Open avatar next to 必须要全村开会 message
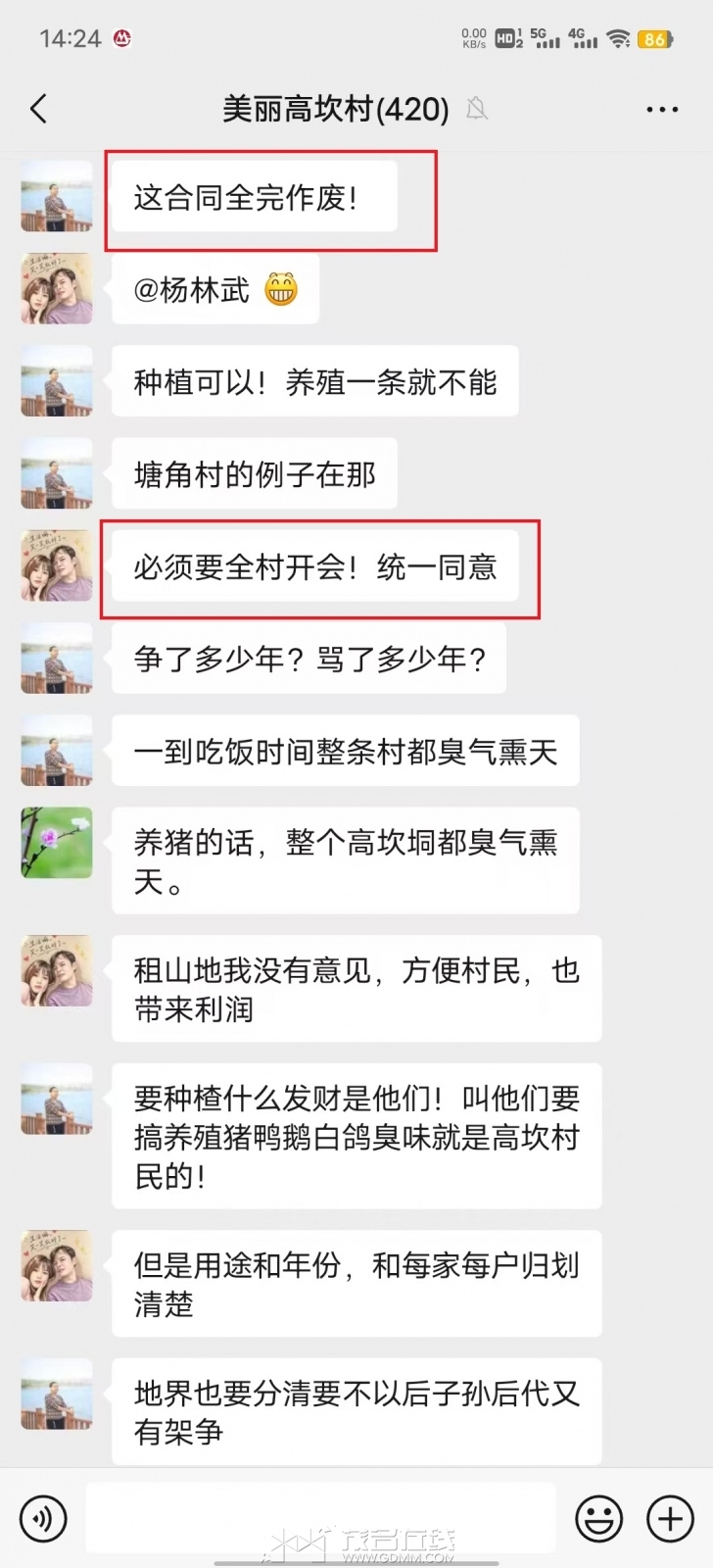713x1568 pixels. point(57,566)
